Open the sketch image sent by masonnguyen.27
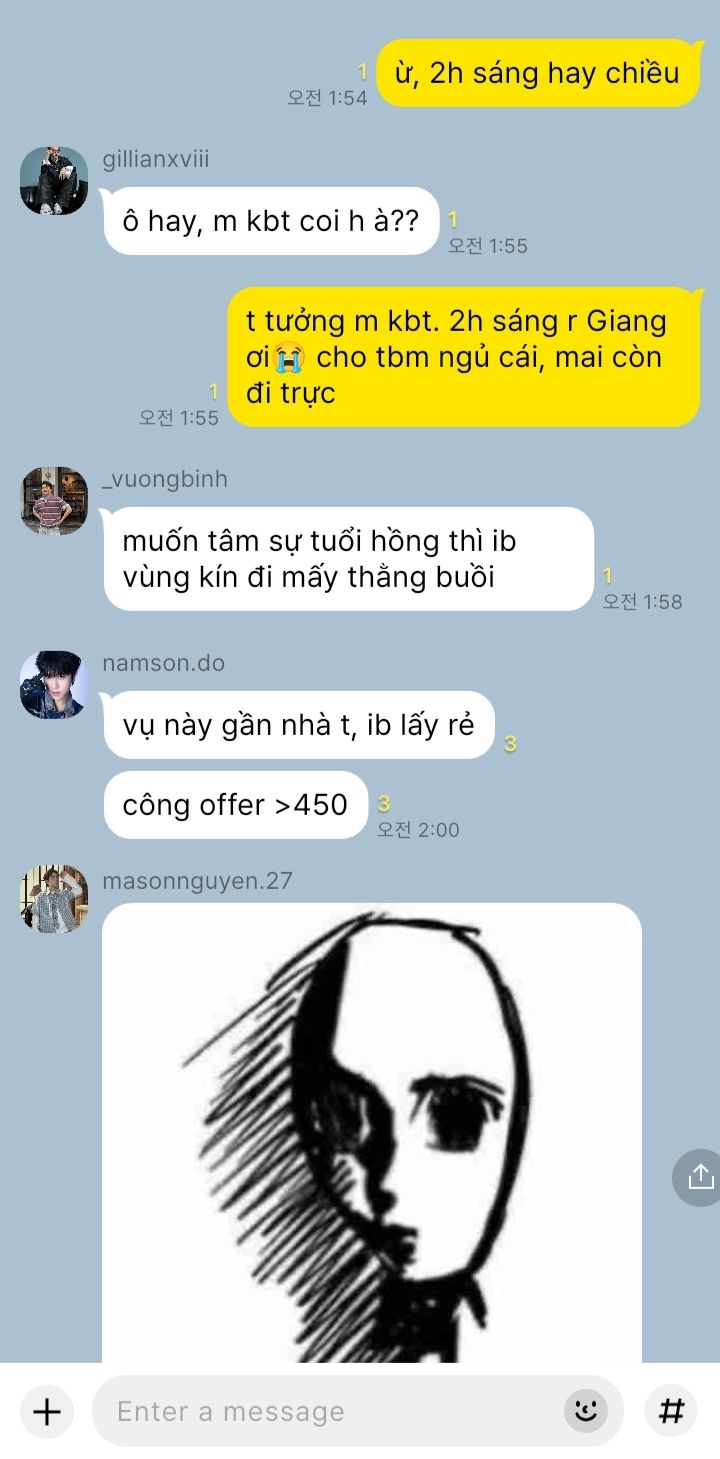Image resolution: width=720 pixels, height=1459 pixels. click(x=371, y=1130)
